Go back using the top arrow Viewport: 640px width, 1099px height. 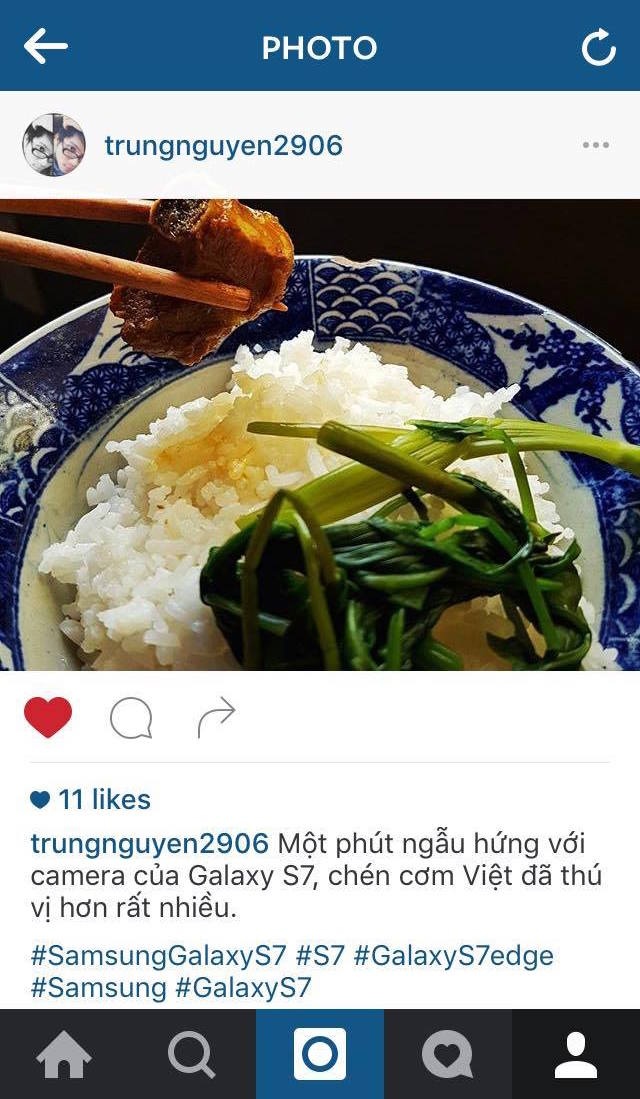45,46
